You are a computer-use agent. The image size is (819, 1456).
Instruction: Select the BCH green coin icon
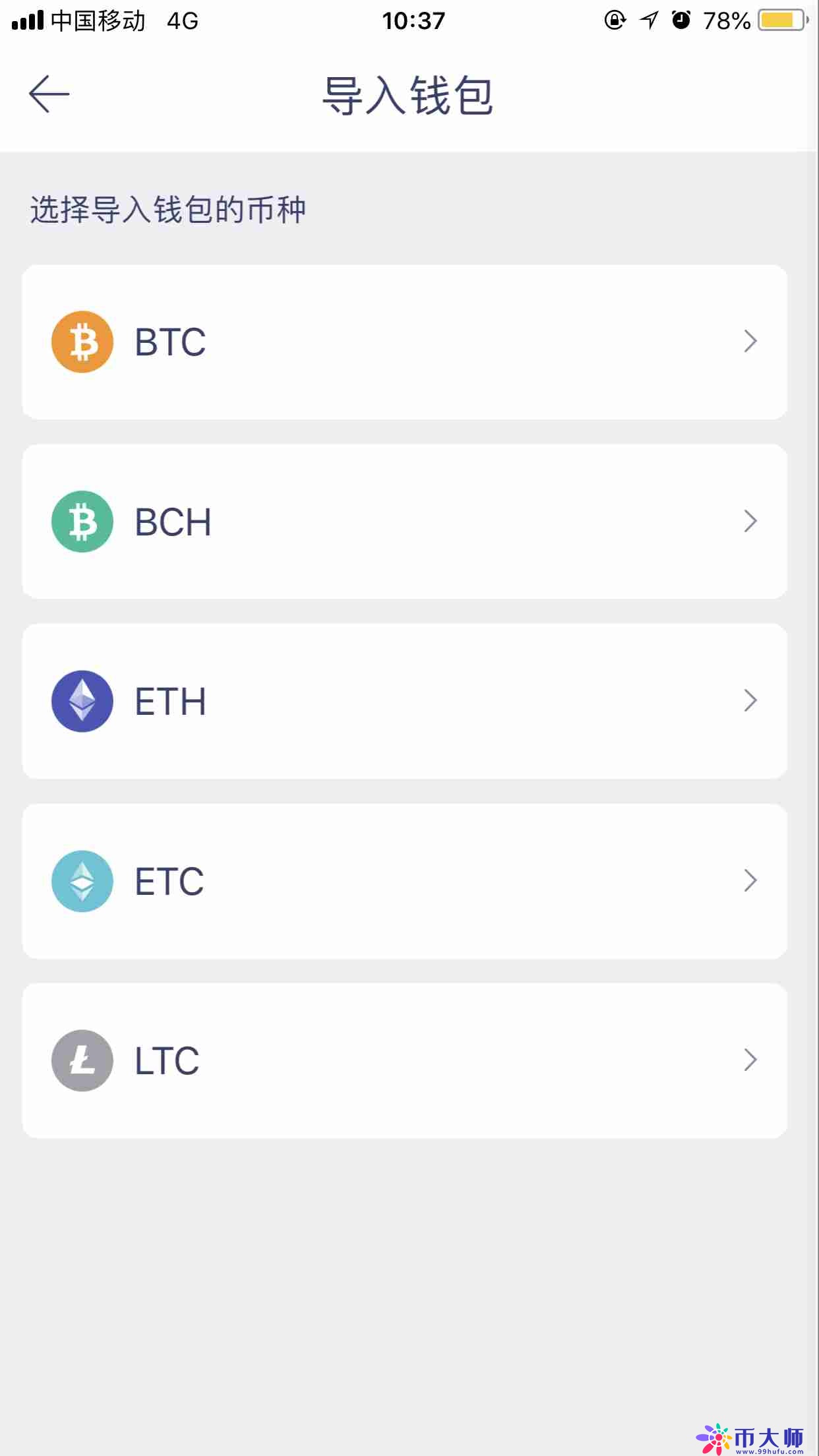[82, 521]
